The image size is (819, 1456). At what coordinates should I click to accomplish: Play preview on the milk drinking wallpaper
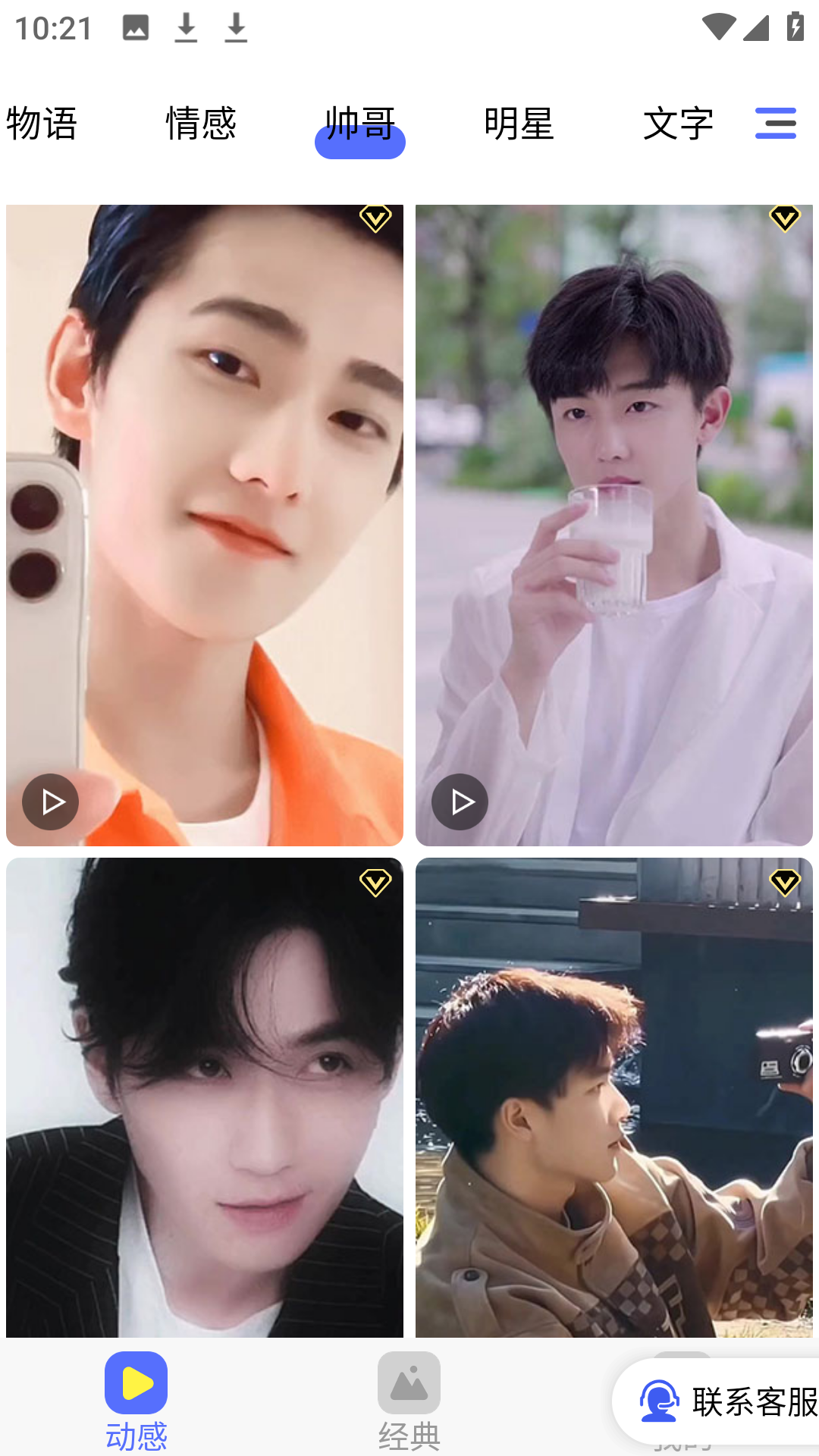460,802
